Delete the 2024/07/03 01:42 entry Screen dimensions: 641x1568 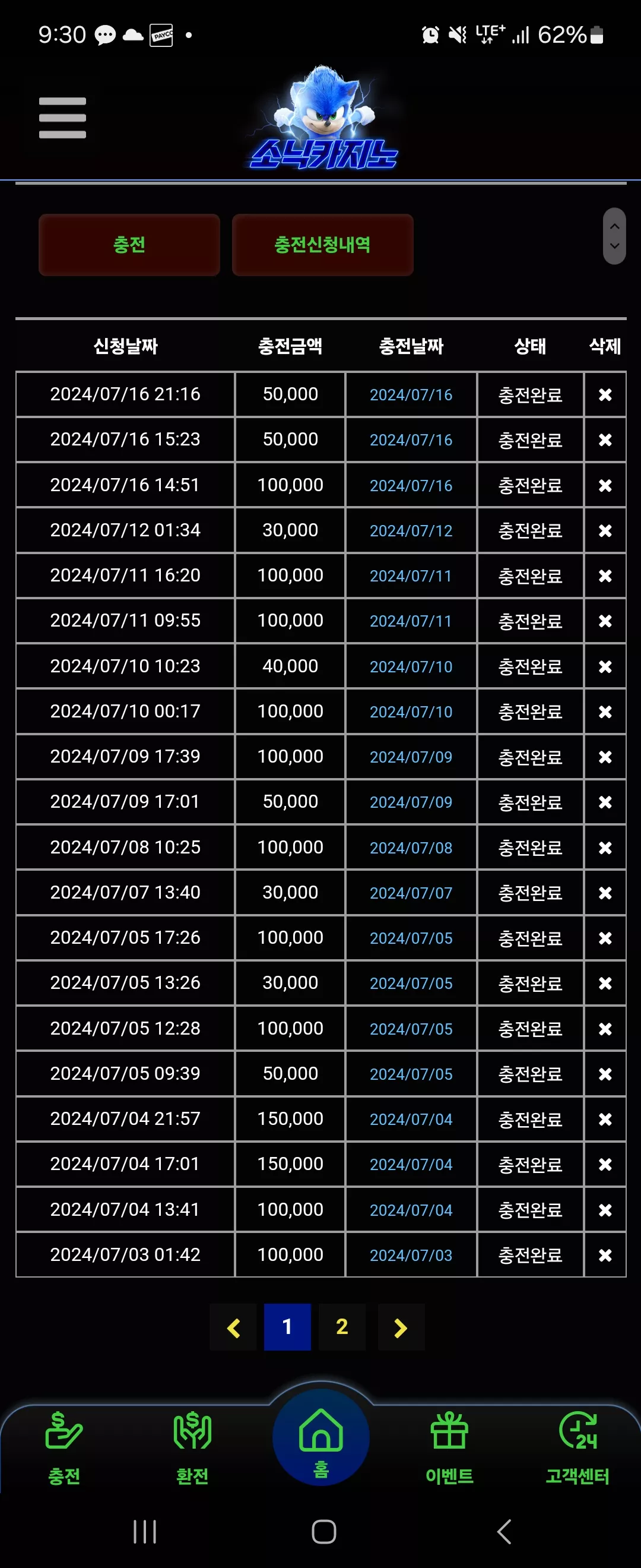coord(605,1254)
